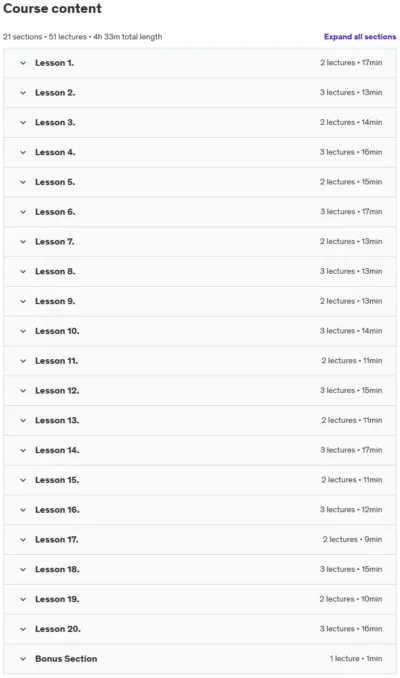
Task: Tap Expand all sections link
Action: coord(360,37)
